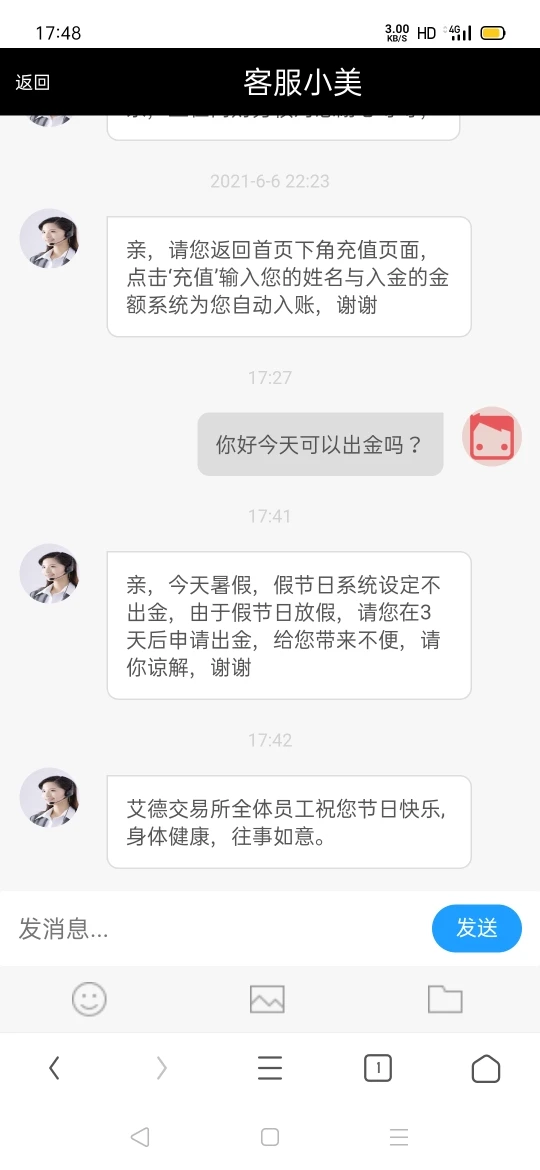Screen dimensions: 540x1170
Task: Go to the browser home page
Action: coord(486,1069)
